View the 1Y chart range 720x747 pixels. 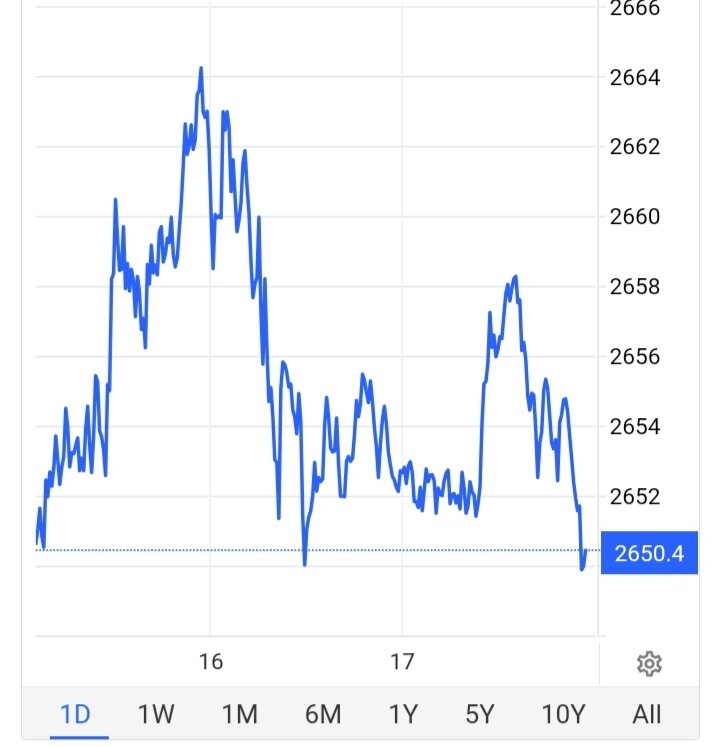click(402, 714)
